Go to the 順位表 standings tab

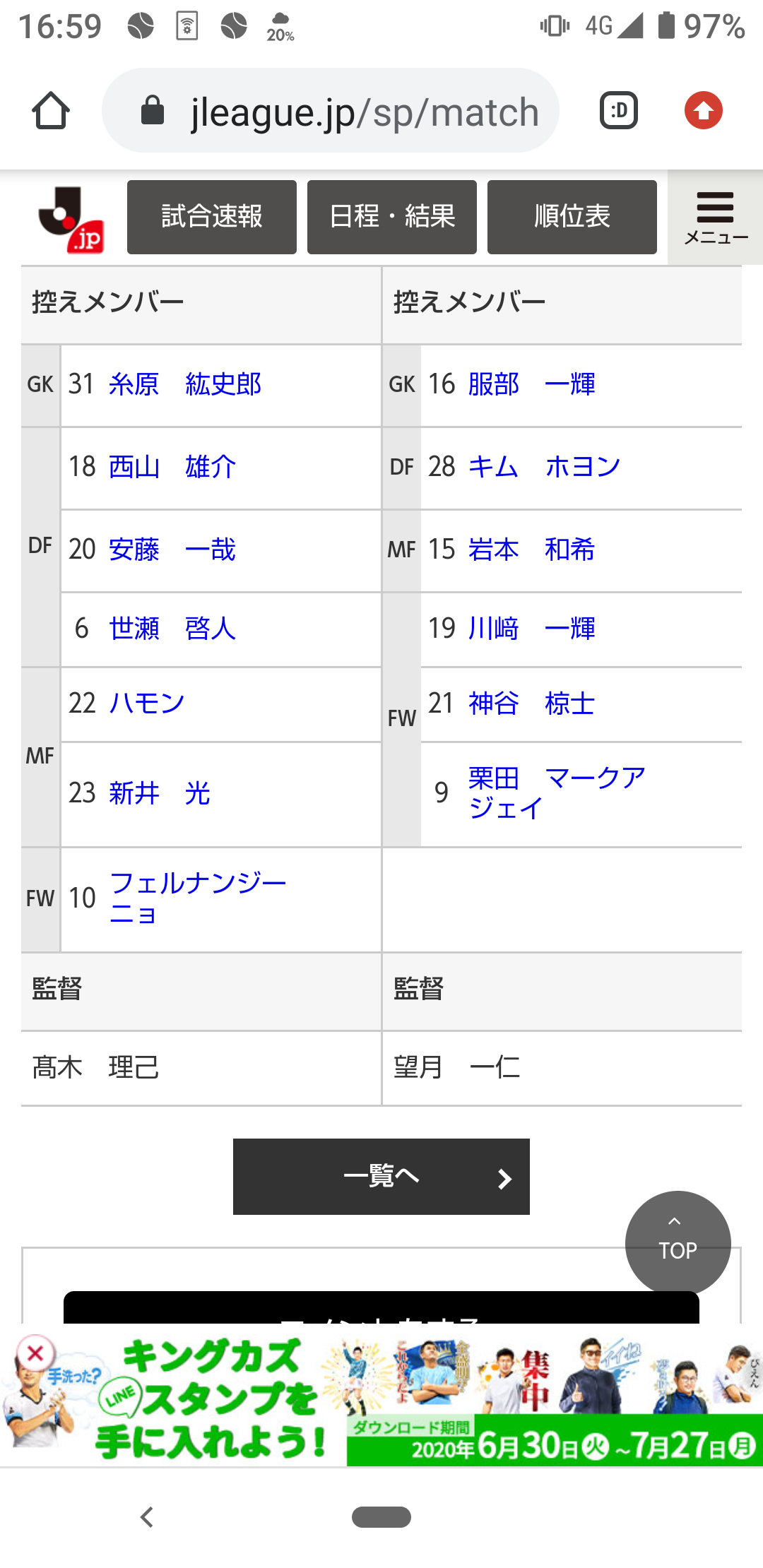(572, 217)
